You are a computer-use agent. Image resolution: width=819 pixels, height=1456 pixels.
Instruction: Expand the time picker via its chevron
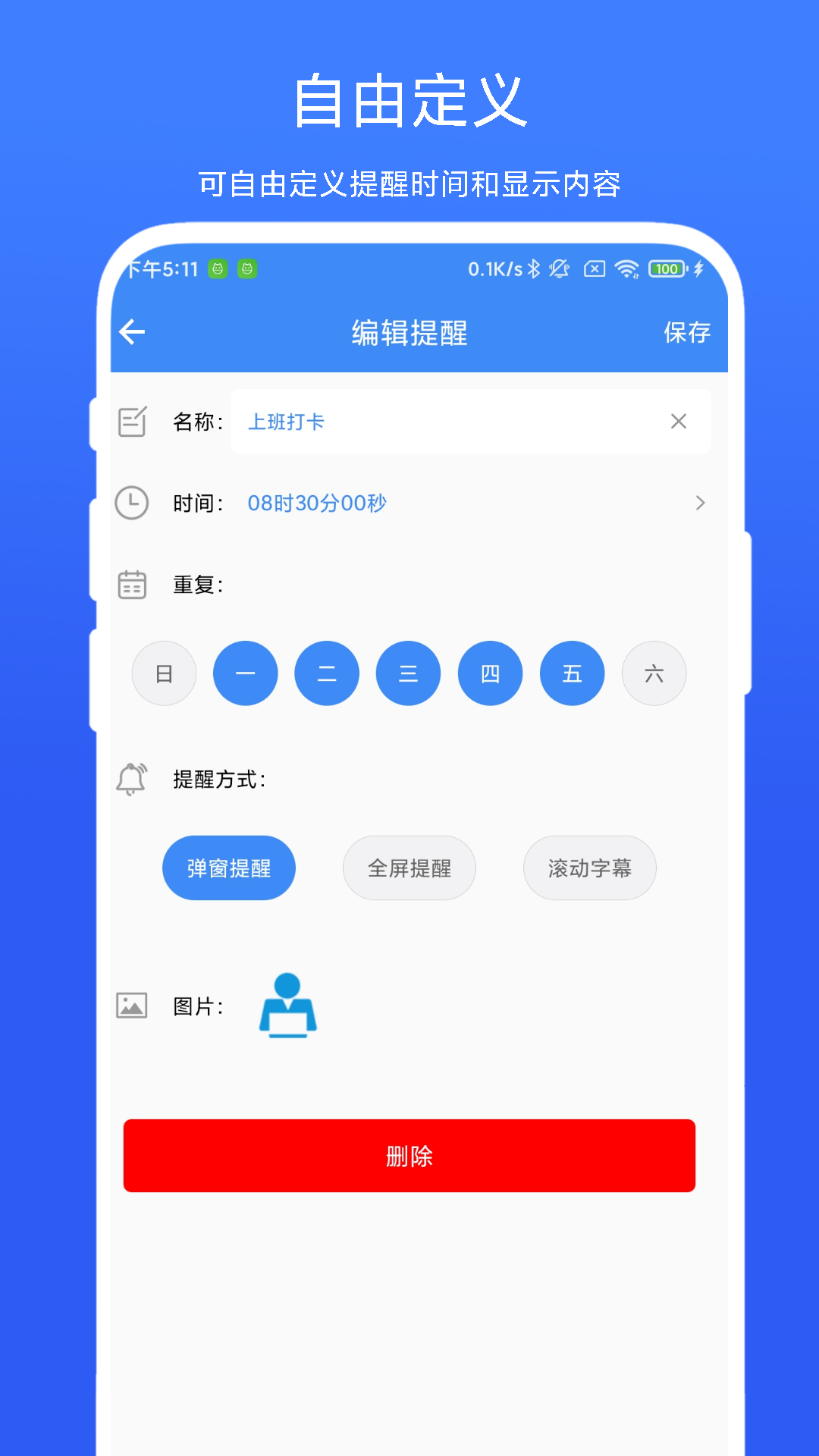pos(699,502)
